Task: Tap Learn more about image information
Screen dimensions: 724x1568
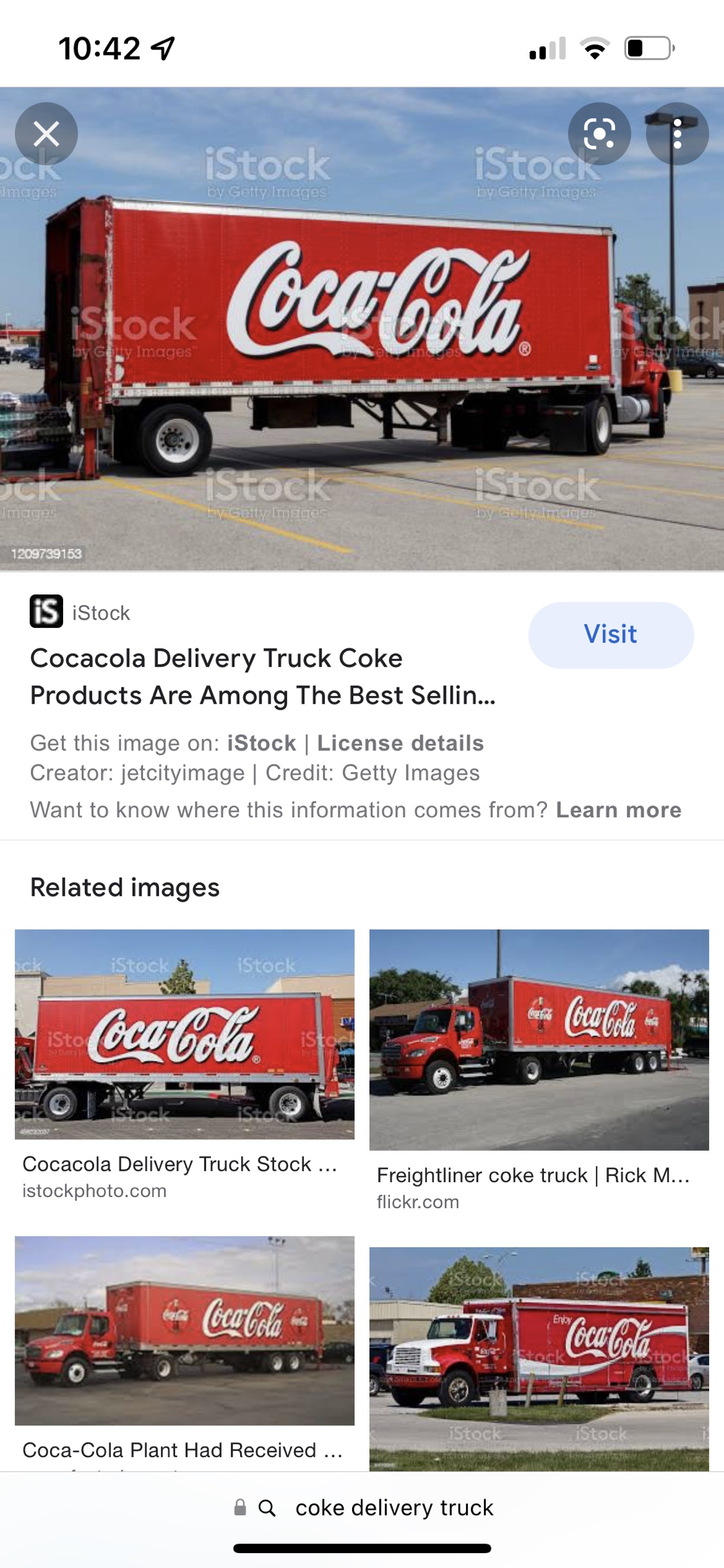Action: (618, 810)
